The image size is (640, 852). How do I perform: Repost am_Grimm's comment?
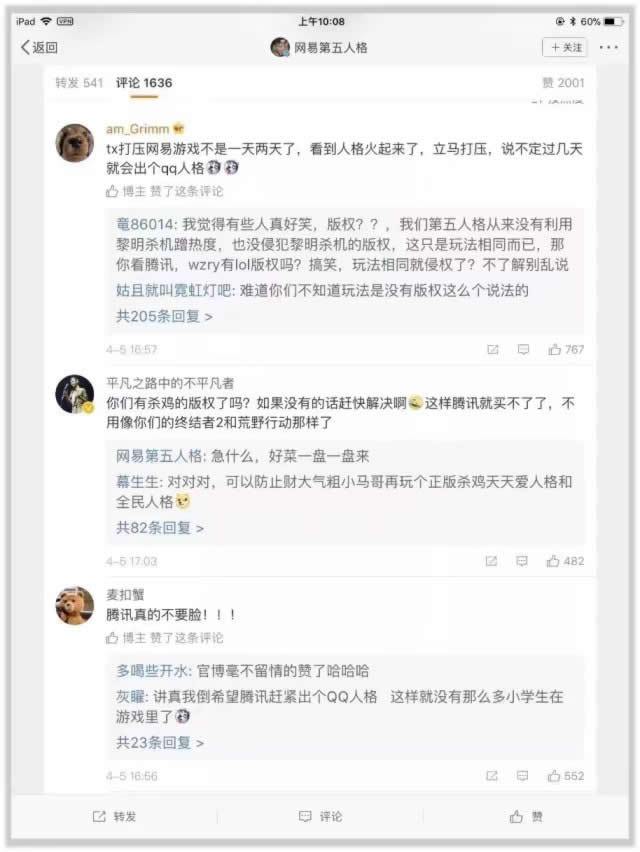point(492,349)
